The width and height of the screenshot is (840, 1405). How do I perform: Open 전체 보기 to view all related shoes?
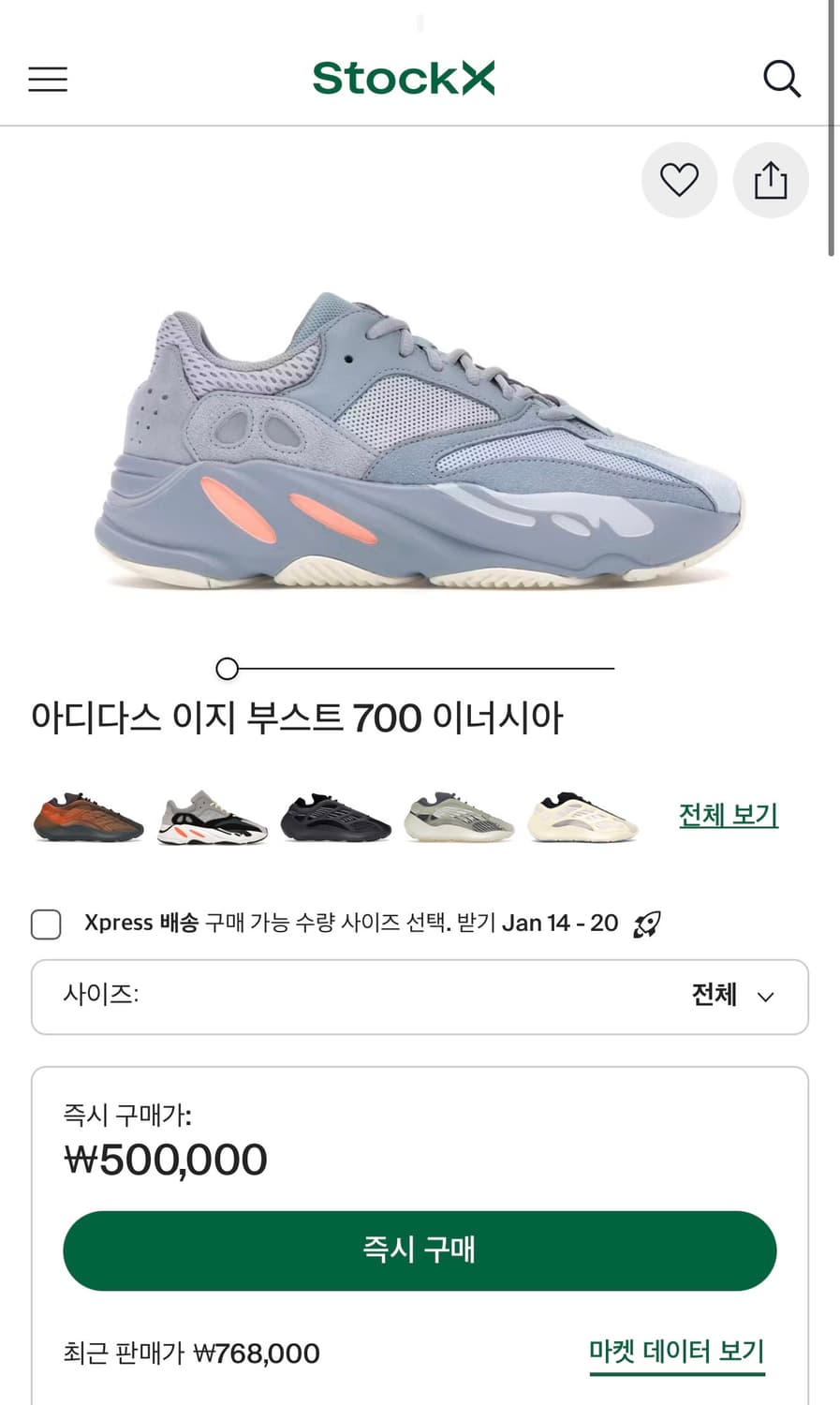pyautogui.click(x=728, y=816)
